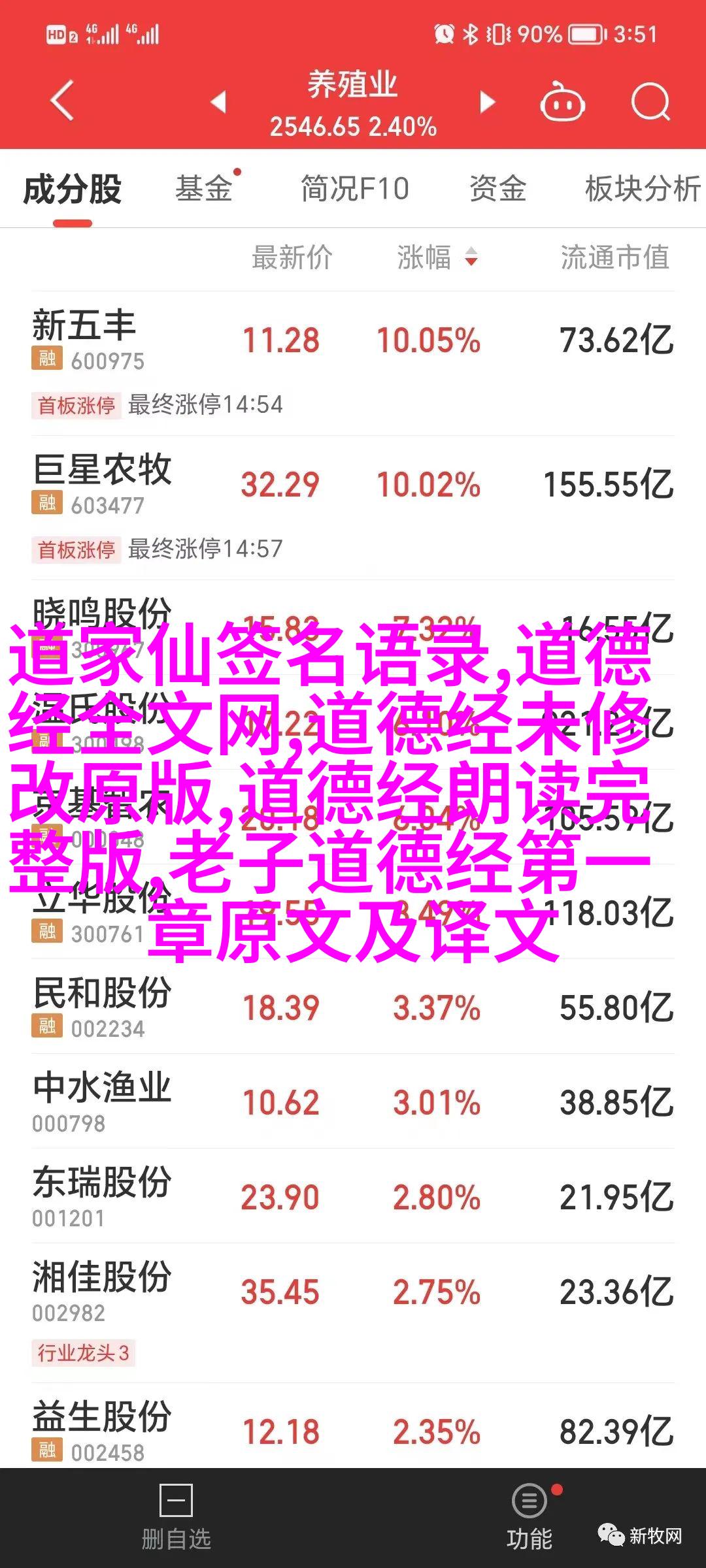Sort the list by 涨幅 column
This screenshot has width=706, height=1568.
[x=437, y=257]
